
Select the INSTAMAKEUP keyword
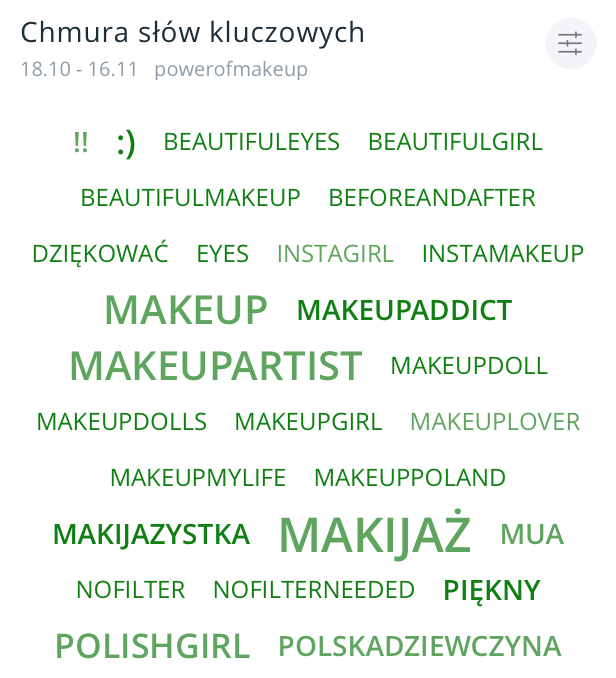(502, 254)
